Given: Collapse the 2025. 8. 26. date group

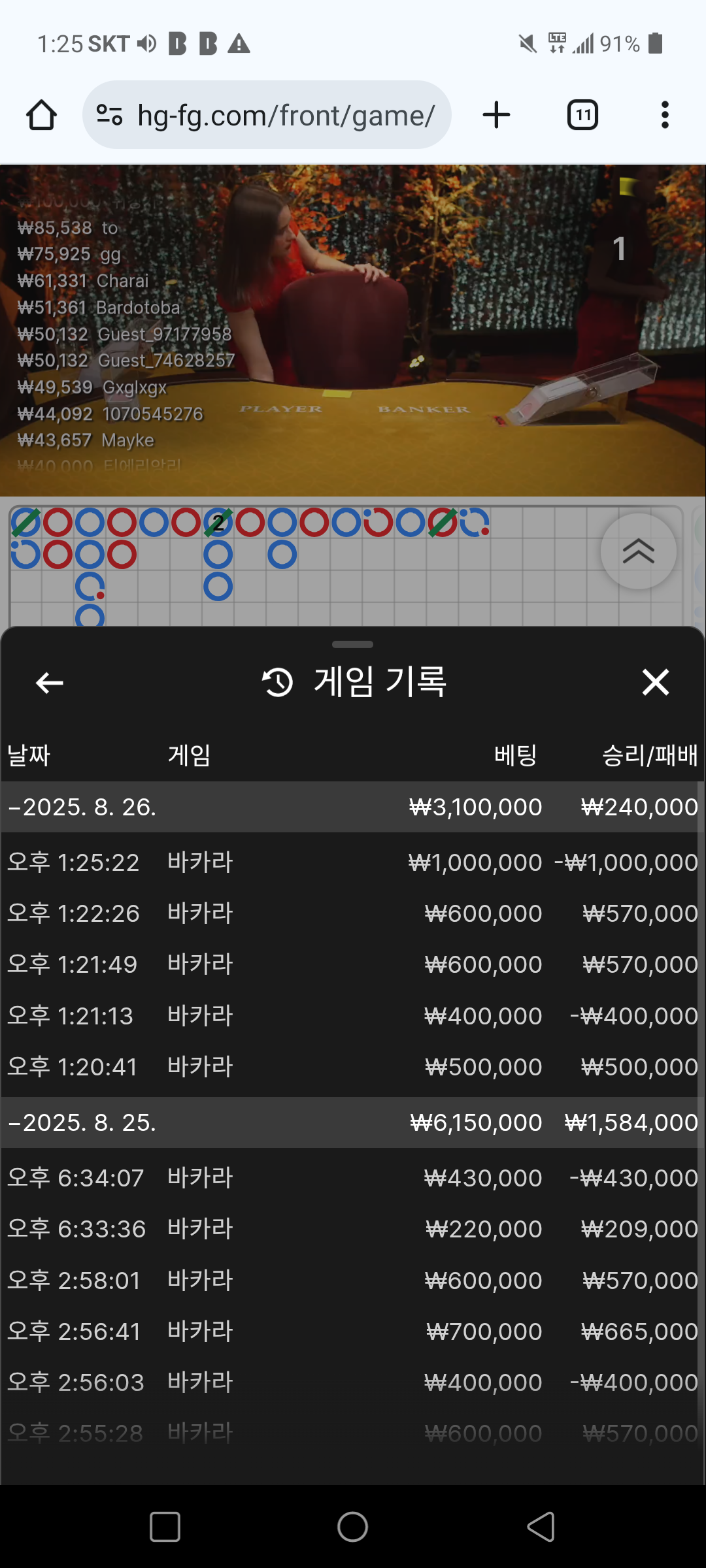Looking at the screenshot, I should point(82,807).
